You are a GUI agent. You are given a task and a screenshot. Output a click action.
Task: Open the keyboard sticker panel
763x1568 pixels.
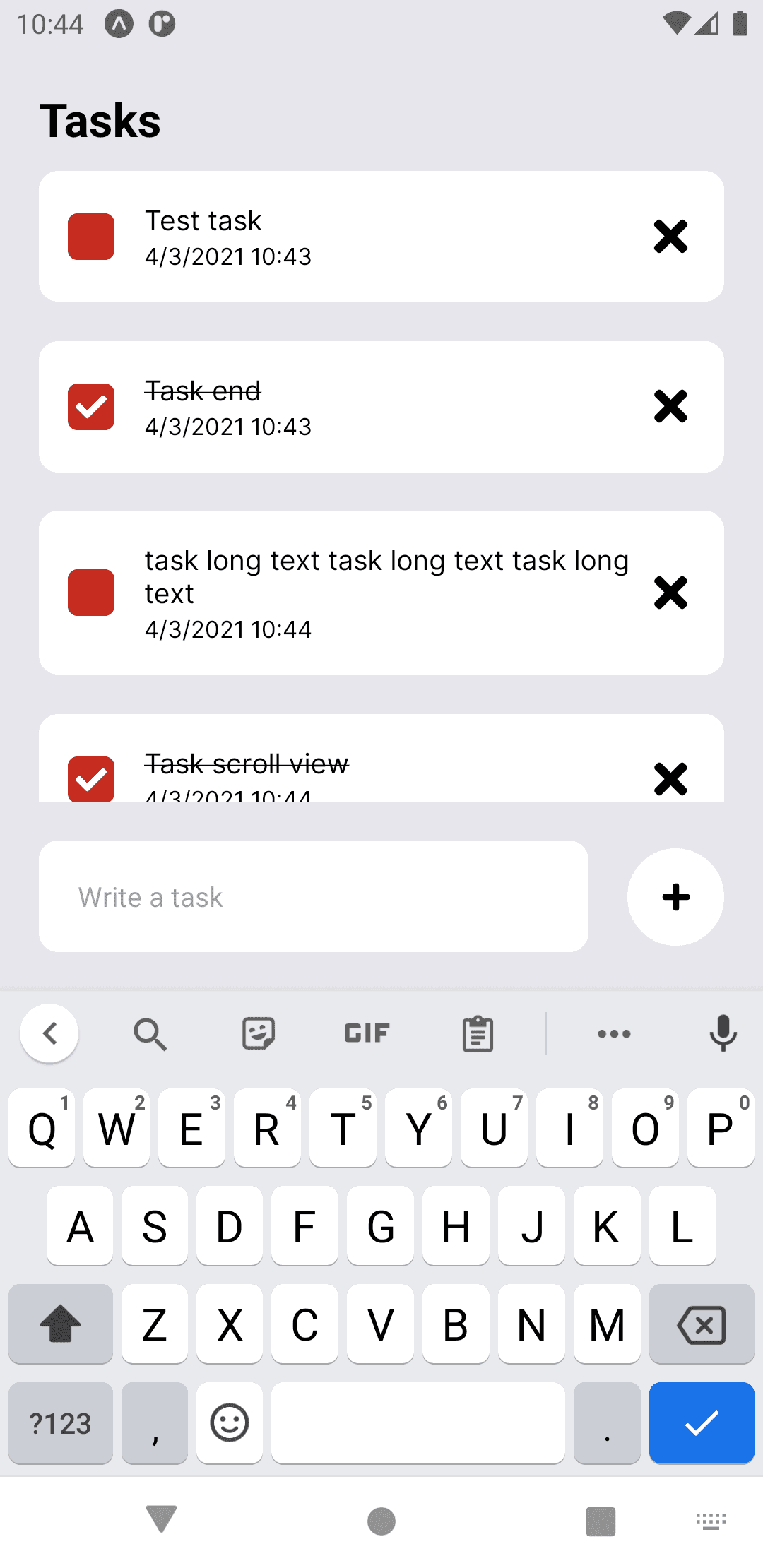point(259,1034)
